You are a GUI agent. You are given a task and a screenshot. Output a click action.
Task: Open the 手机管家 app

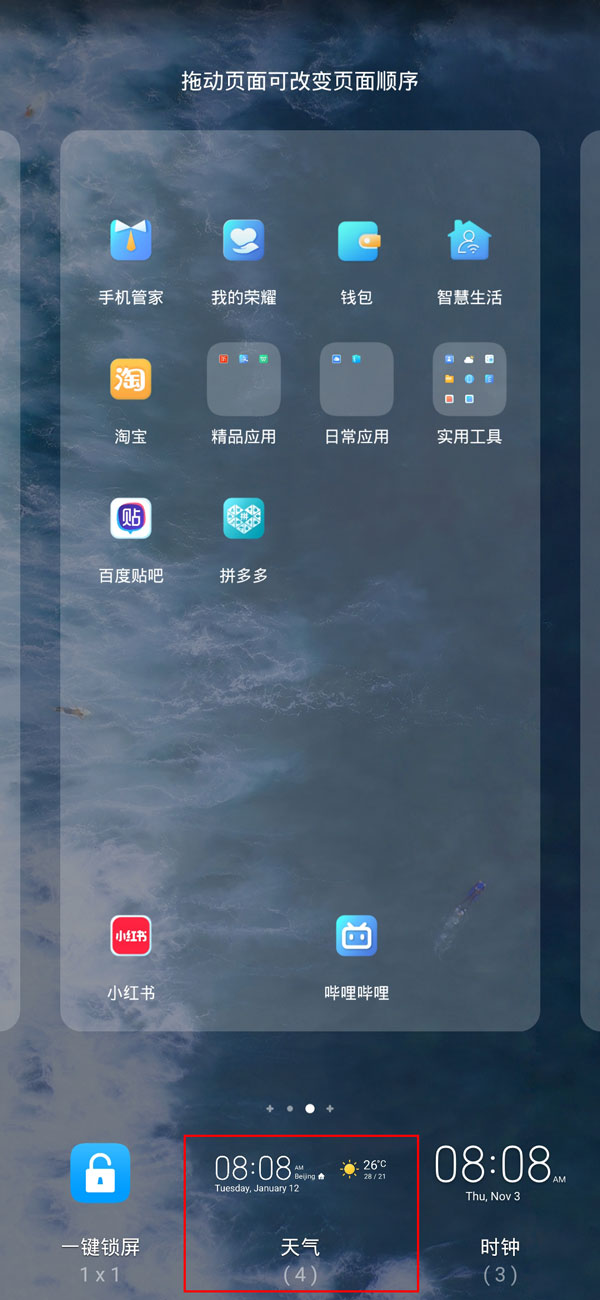130,240
